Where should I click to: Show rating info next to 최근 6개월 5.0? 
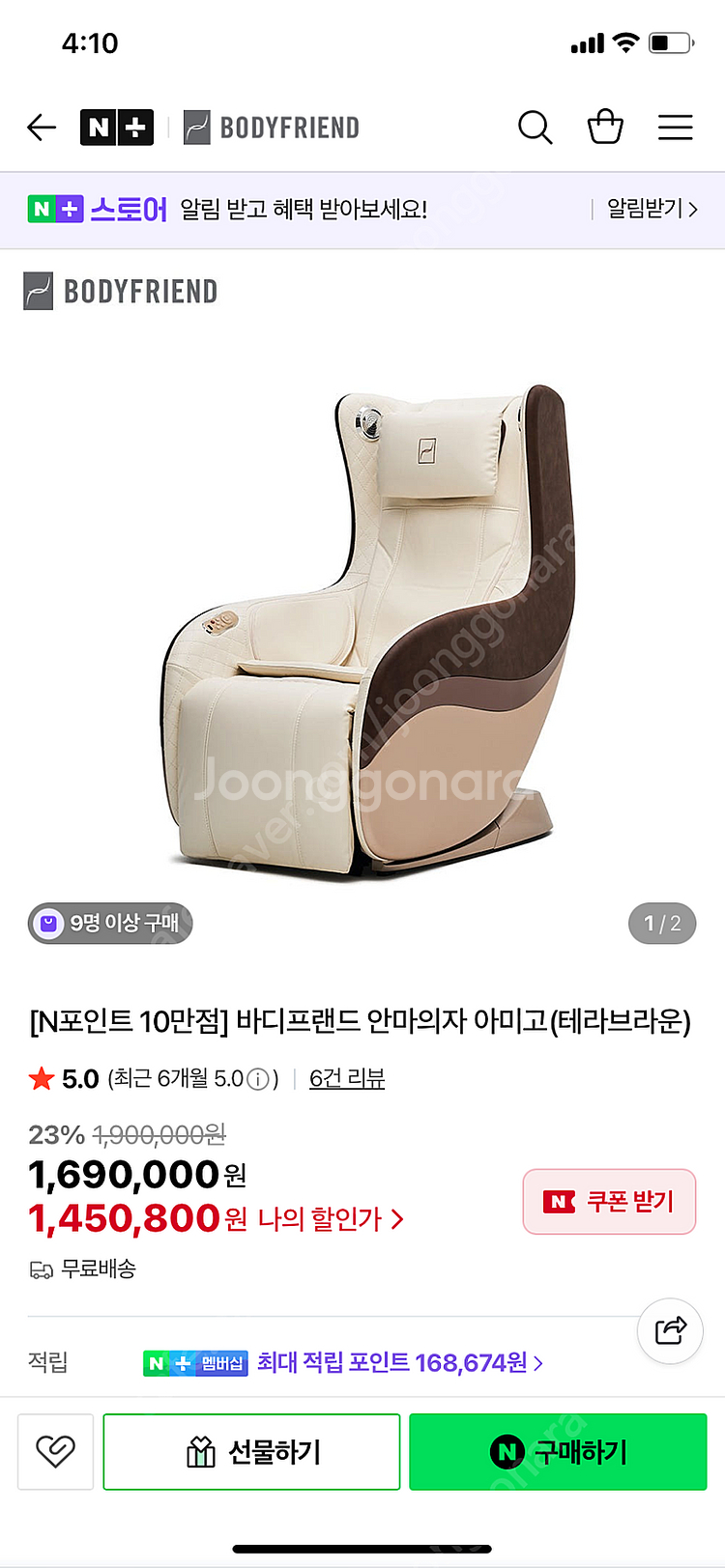(x=258, y=1079)
